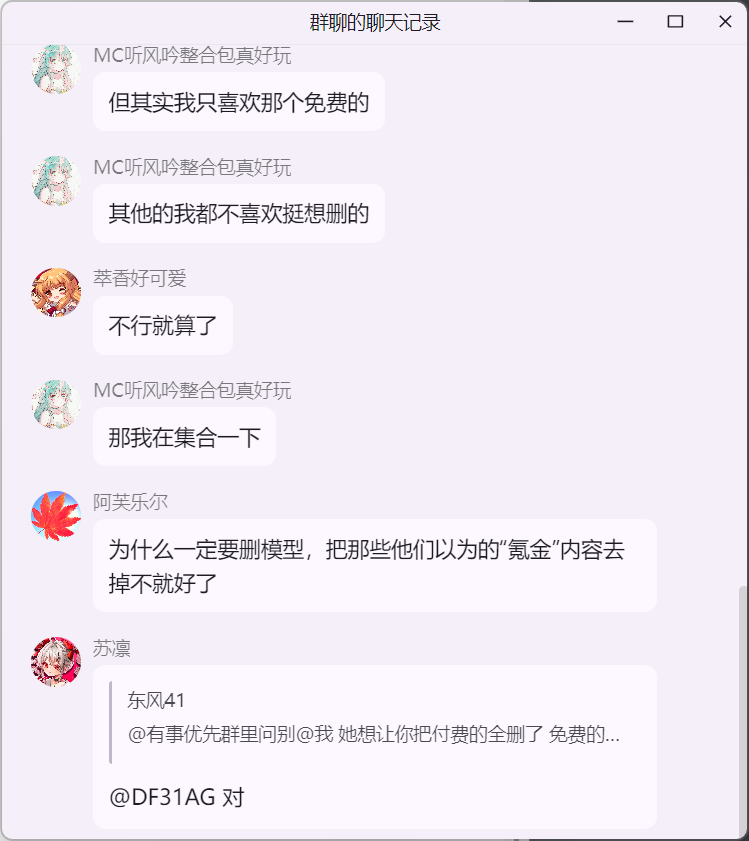Tap the @DF31AG mention
This screenshot has height=841, width=749.
coord(162,798)
